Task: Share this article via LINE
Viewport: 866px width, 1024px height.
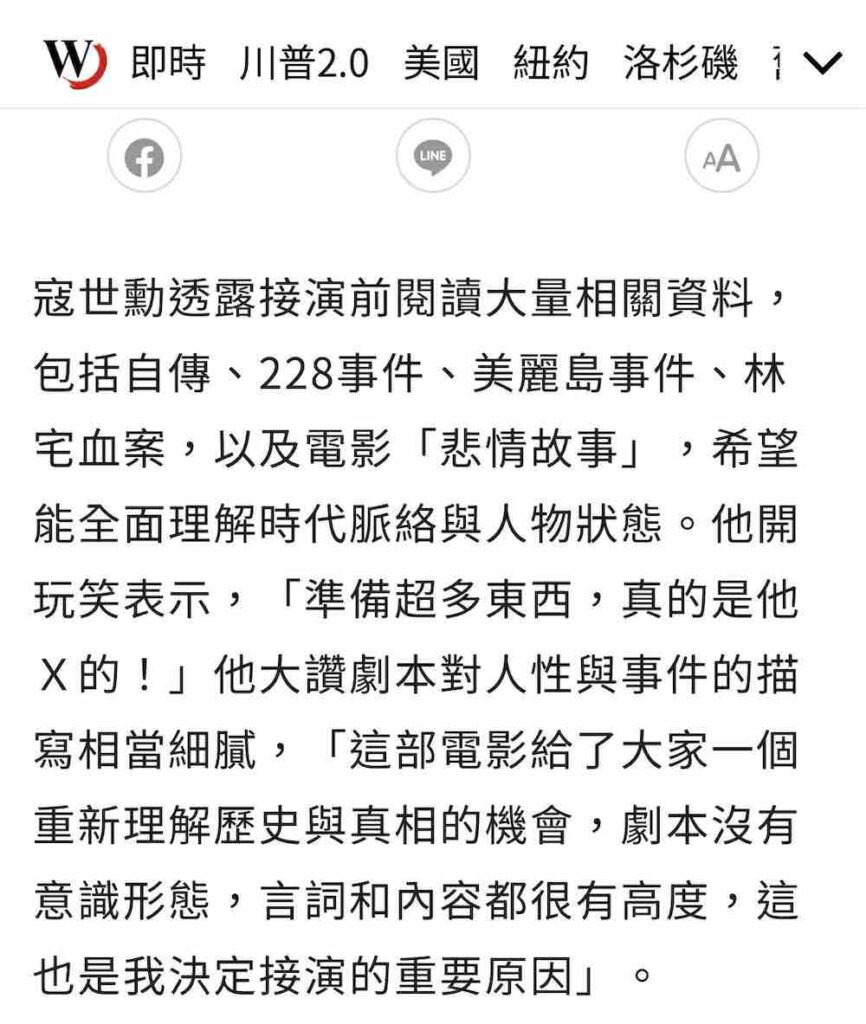Action: [433, 156]
